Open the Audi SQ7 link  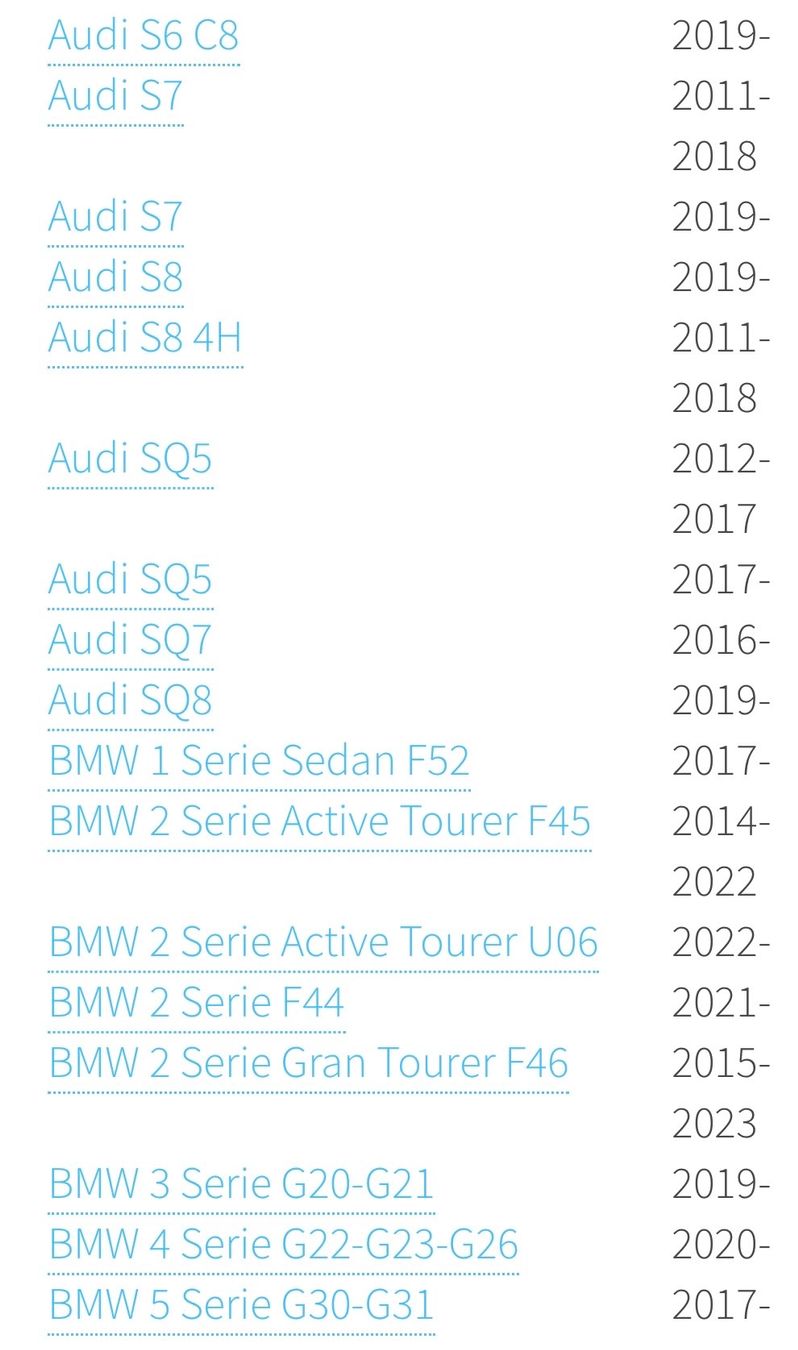(x=130, y=640)
